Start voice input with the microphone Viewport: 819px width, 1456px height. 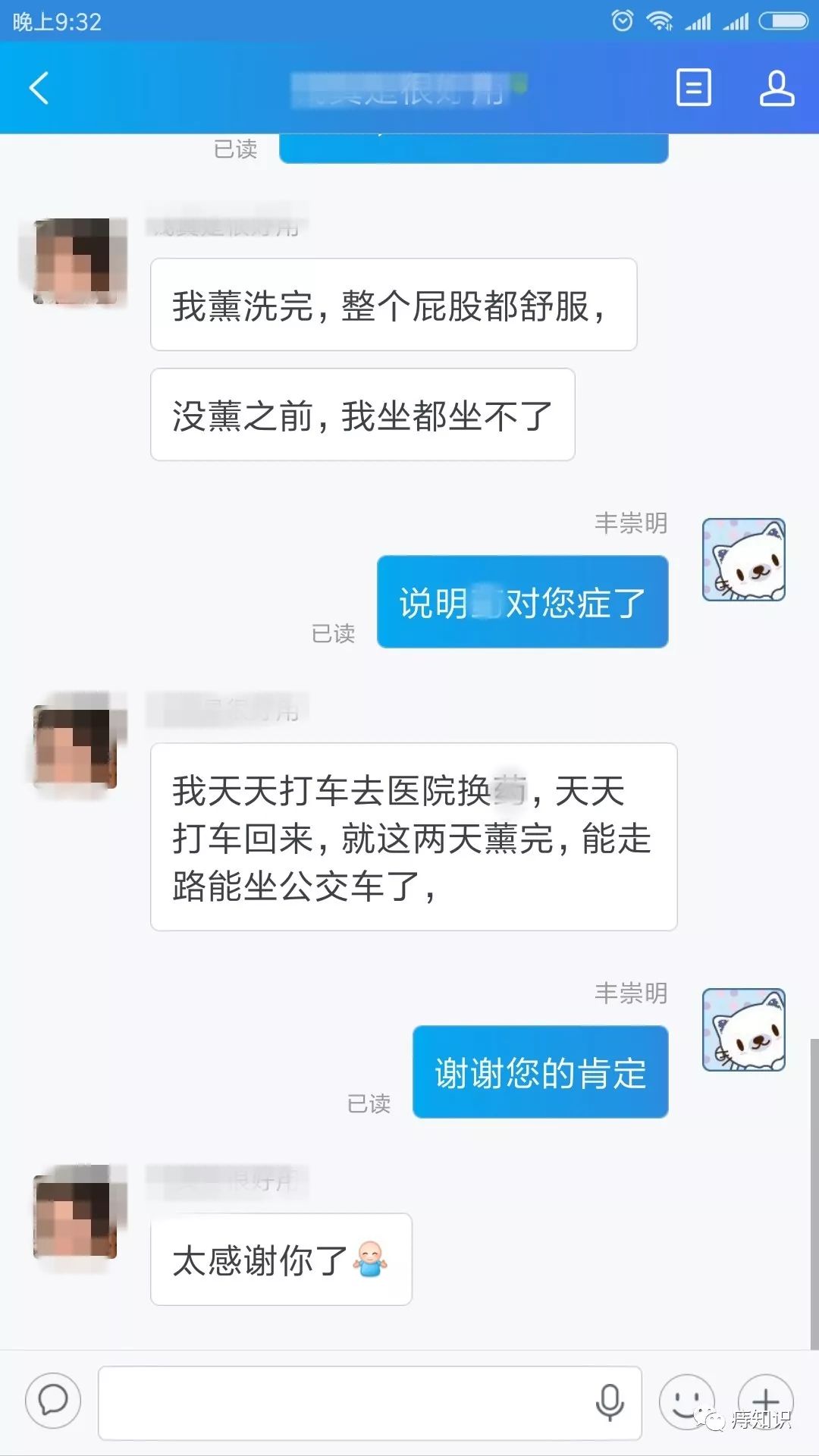[x=610, y=1402]
